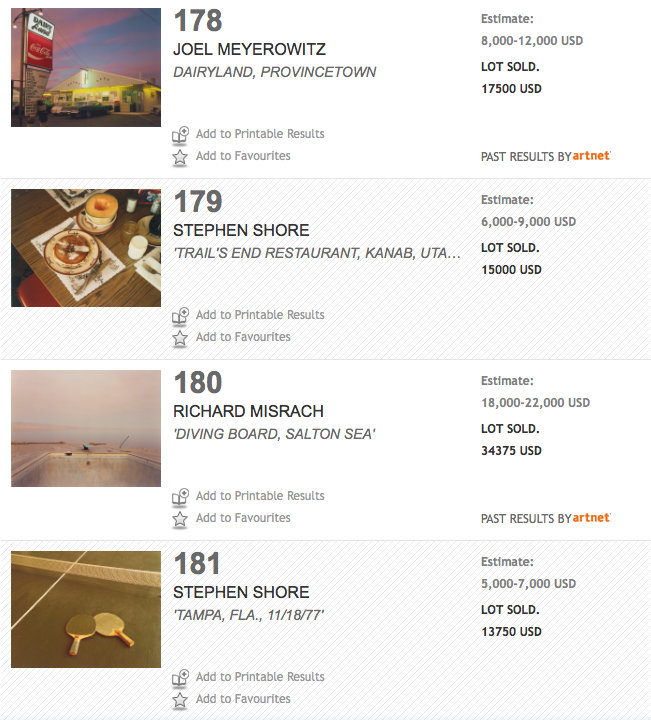Open lot title 'Diving Board, Salton Sea'
This screenshot has height=720, width=651.
(x=274, y=434)
